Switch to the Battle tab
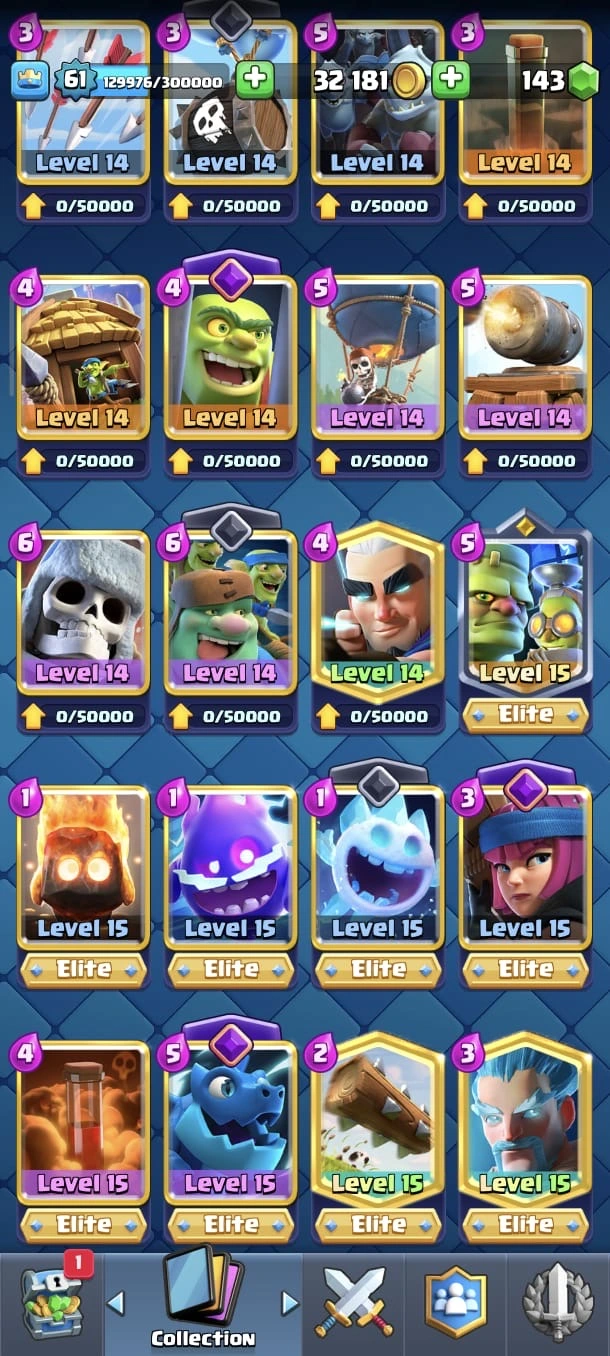This screenshot has height=1356, width=610. (x=354, y=1302)
